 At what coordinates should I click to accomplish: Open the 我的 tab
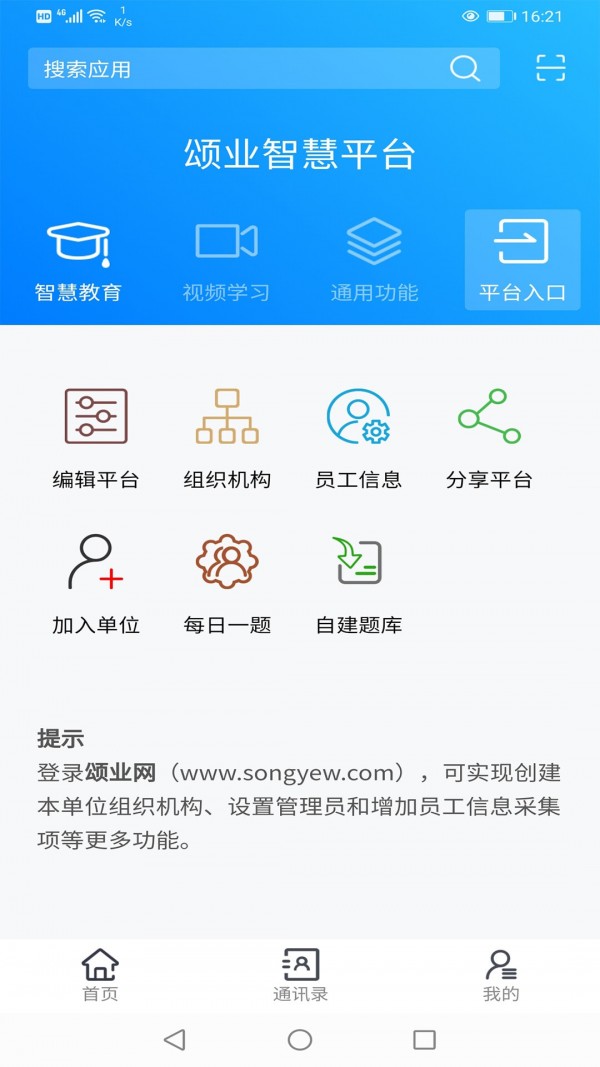[501, 975]
